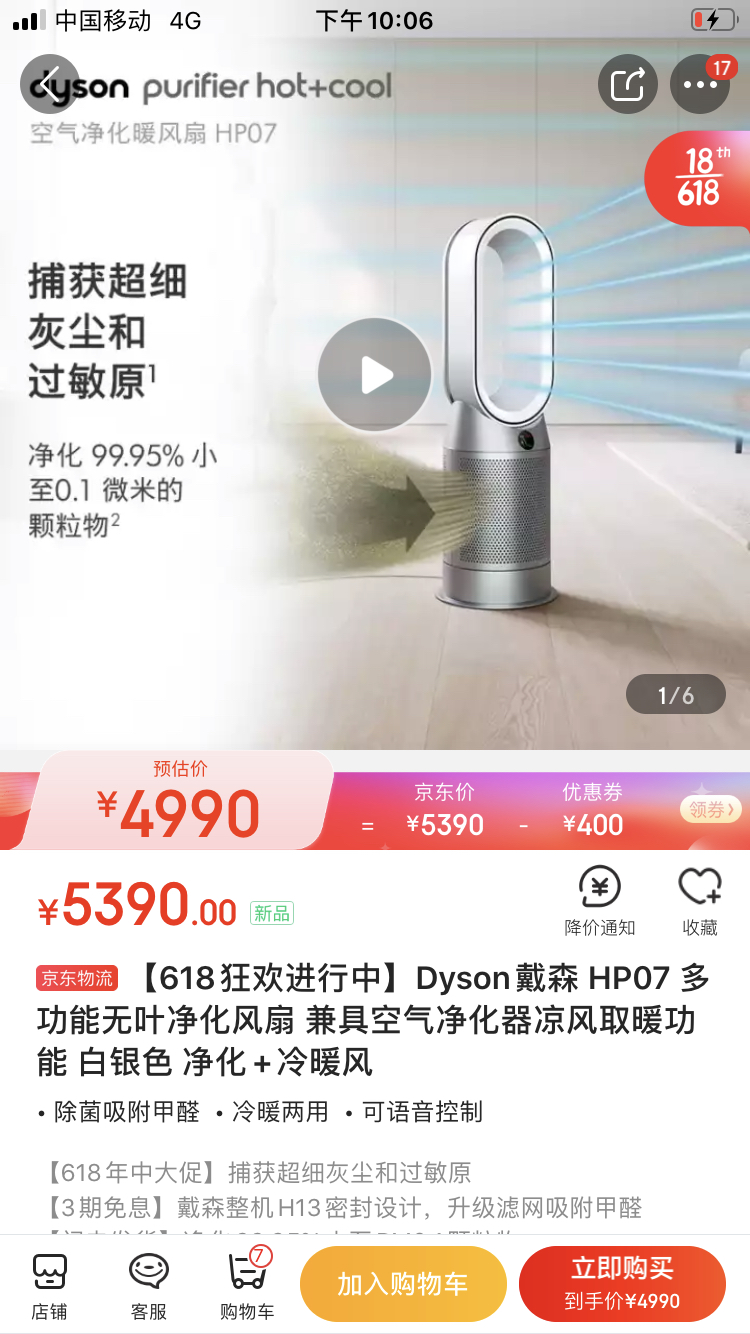Open the 店铺 store page
Image resolution: width=750 pixels, height=1334 pixels.
(x=49, y=1286)
